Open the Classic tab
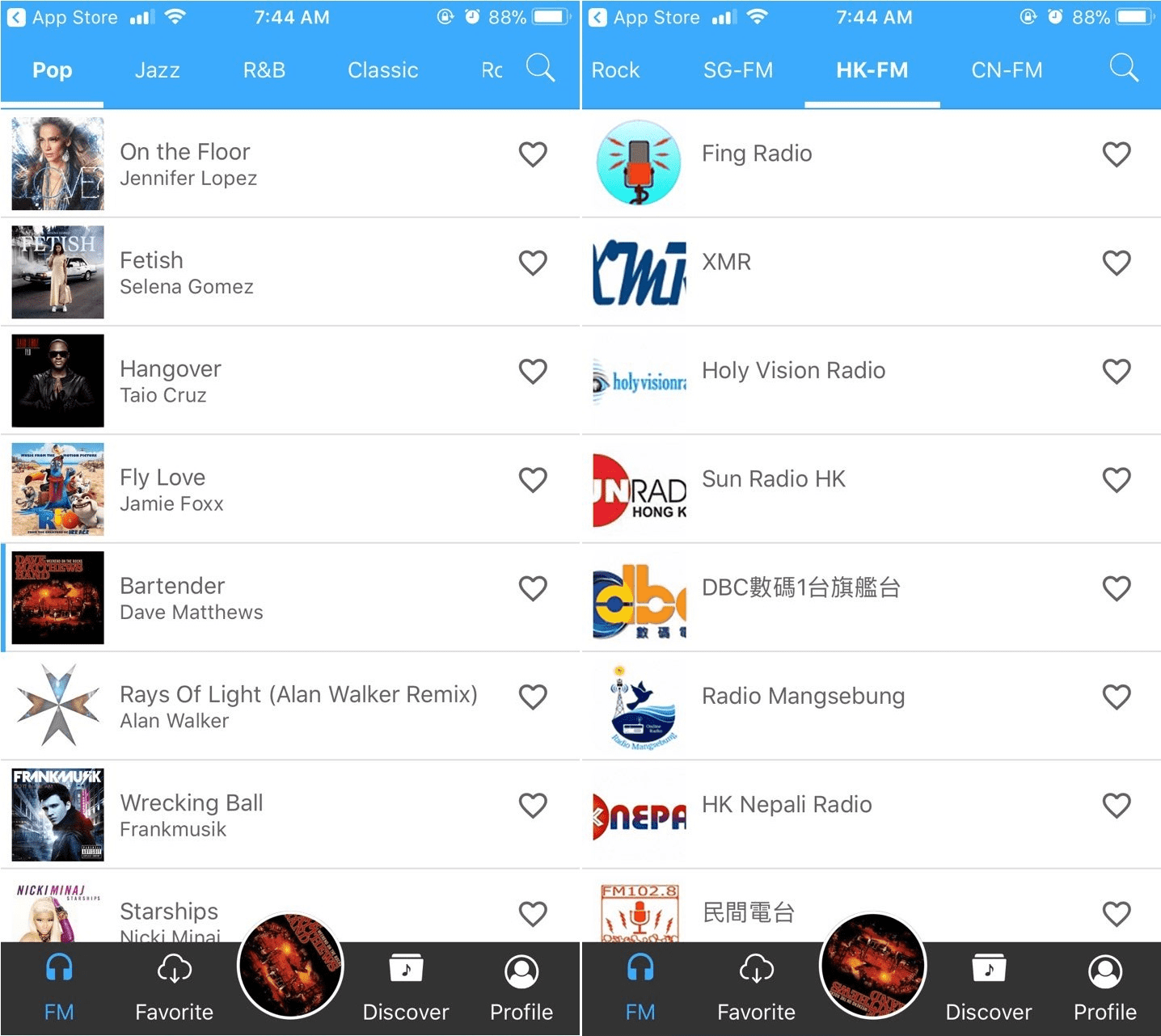This screenshot has width=1161, height=1036. click(382, 71)
